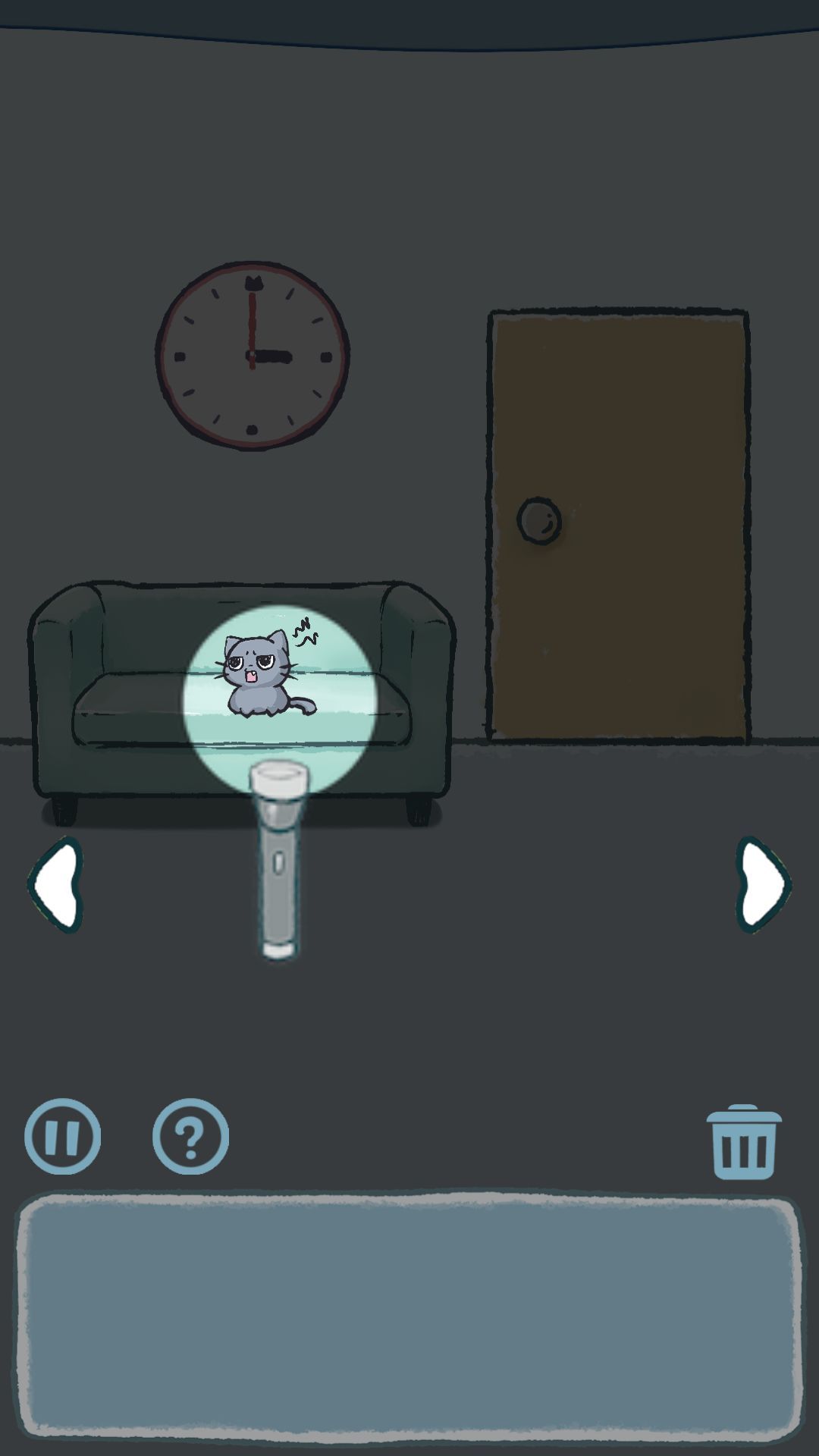Pause the game
Image resolution: width=819 pixels, height=1456 pixels.
pyautogui.click(x=62, y=1136)
